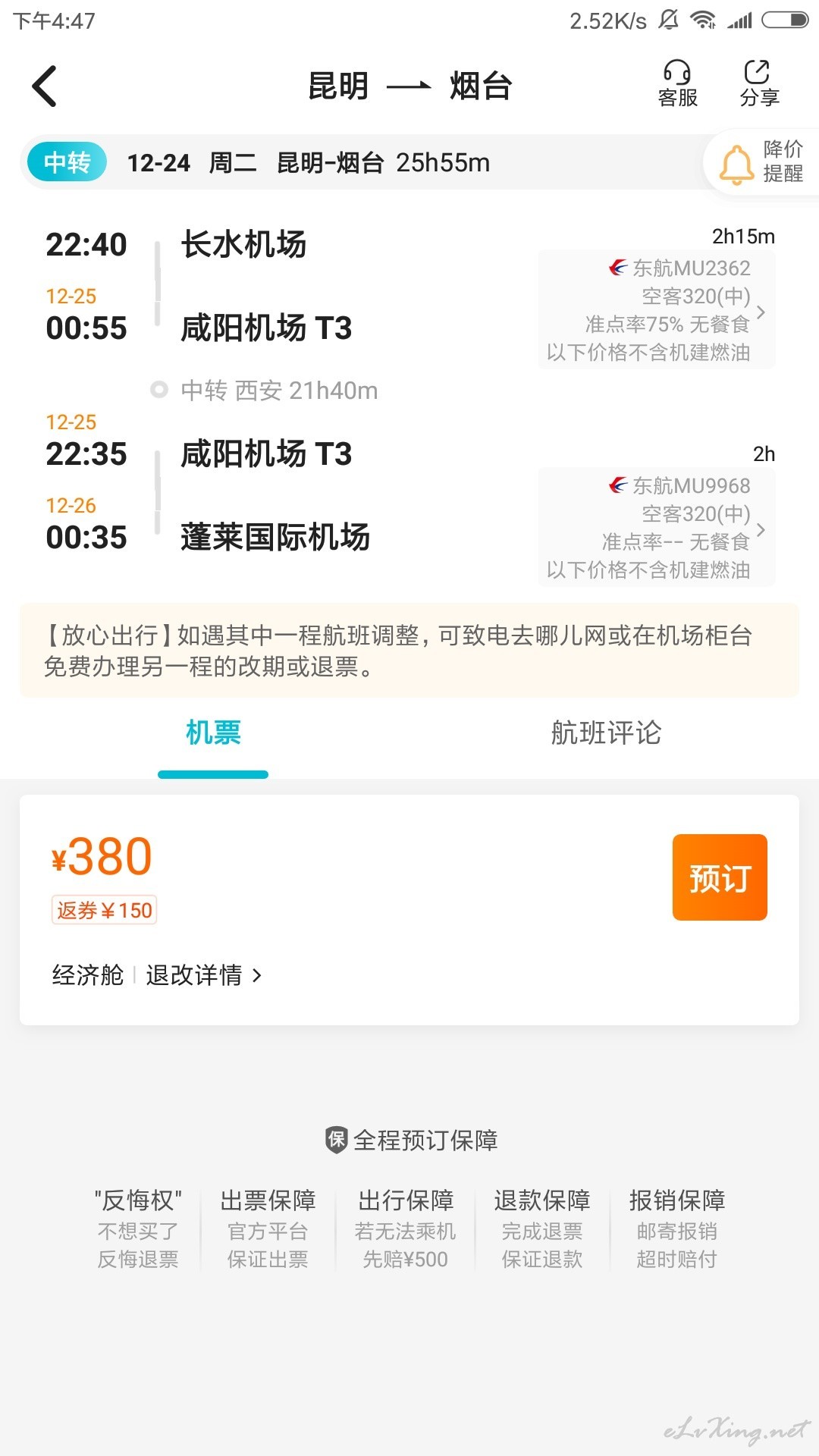
Task: Open 客服 customer service
Action: click(x=677, y=84)
